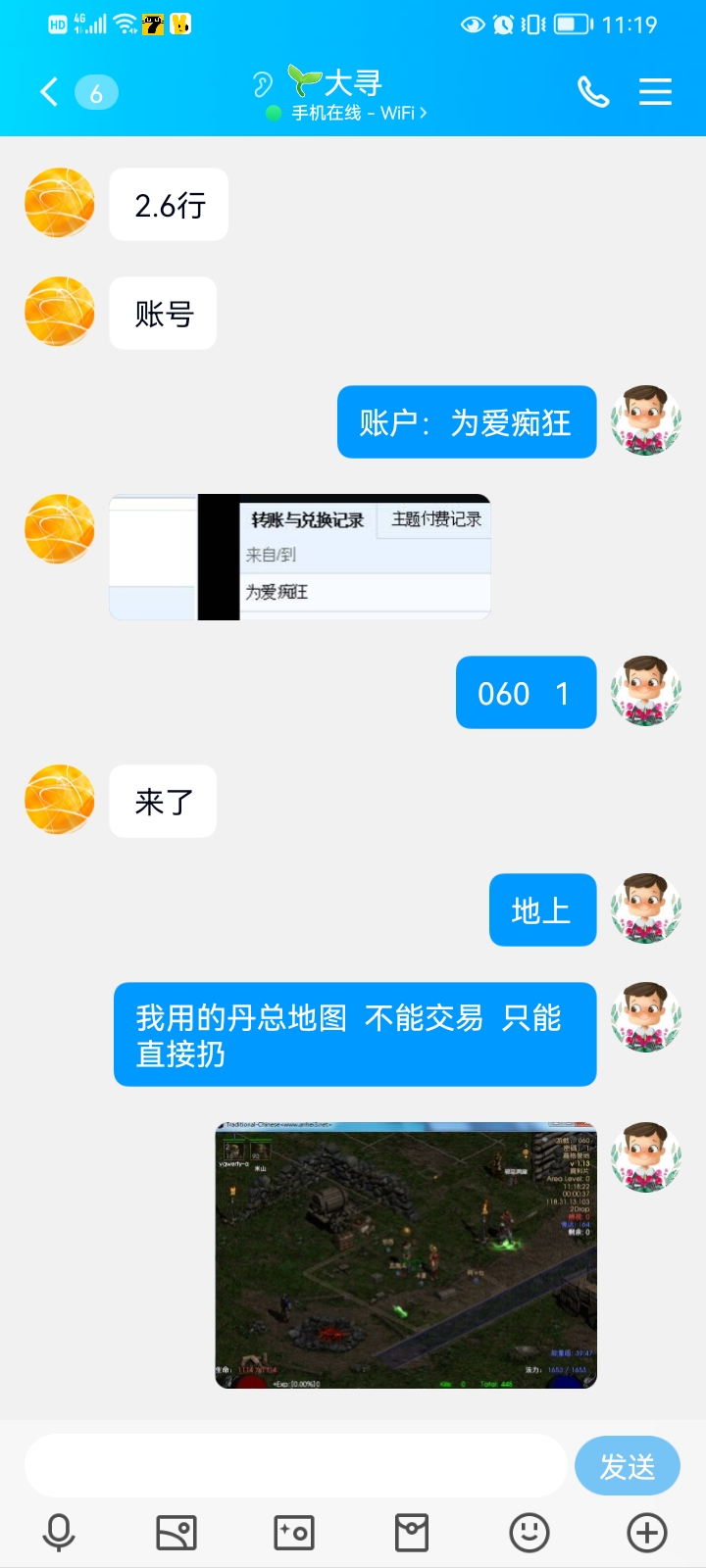The image size is (706, 1568).
Task: Open more attachment options plus
Action: (647, 1533)
